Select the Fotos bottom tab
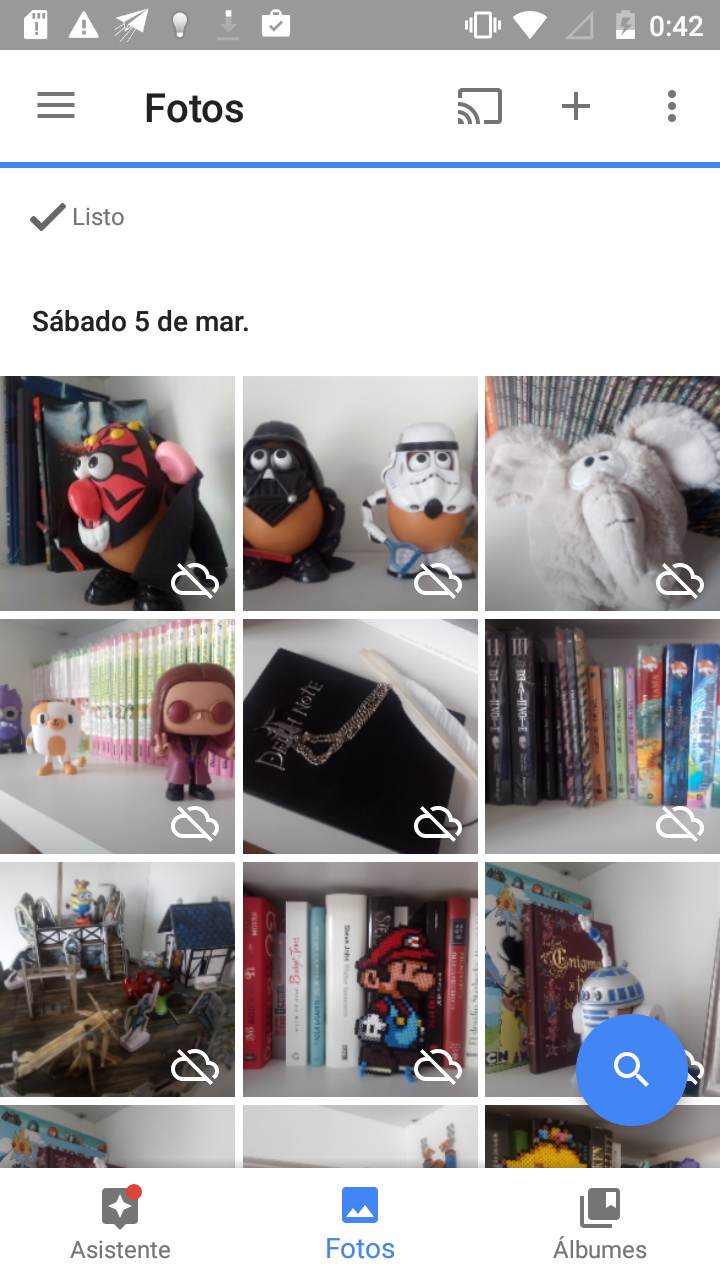 pos(360,1224)
